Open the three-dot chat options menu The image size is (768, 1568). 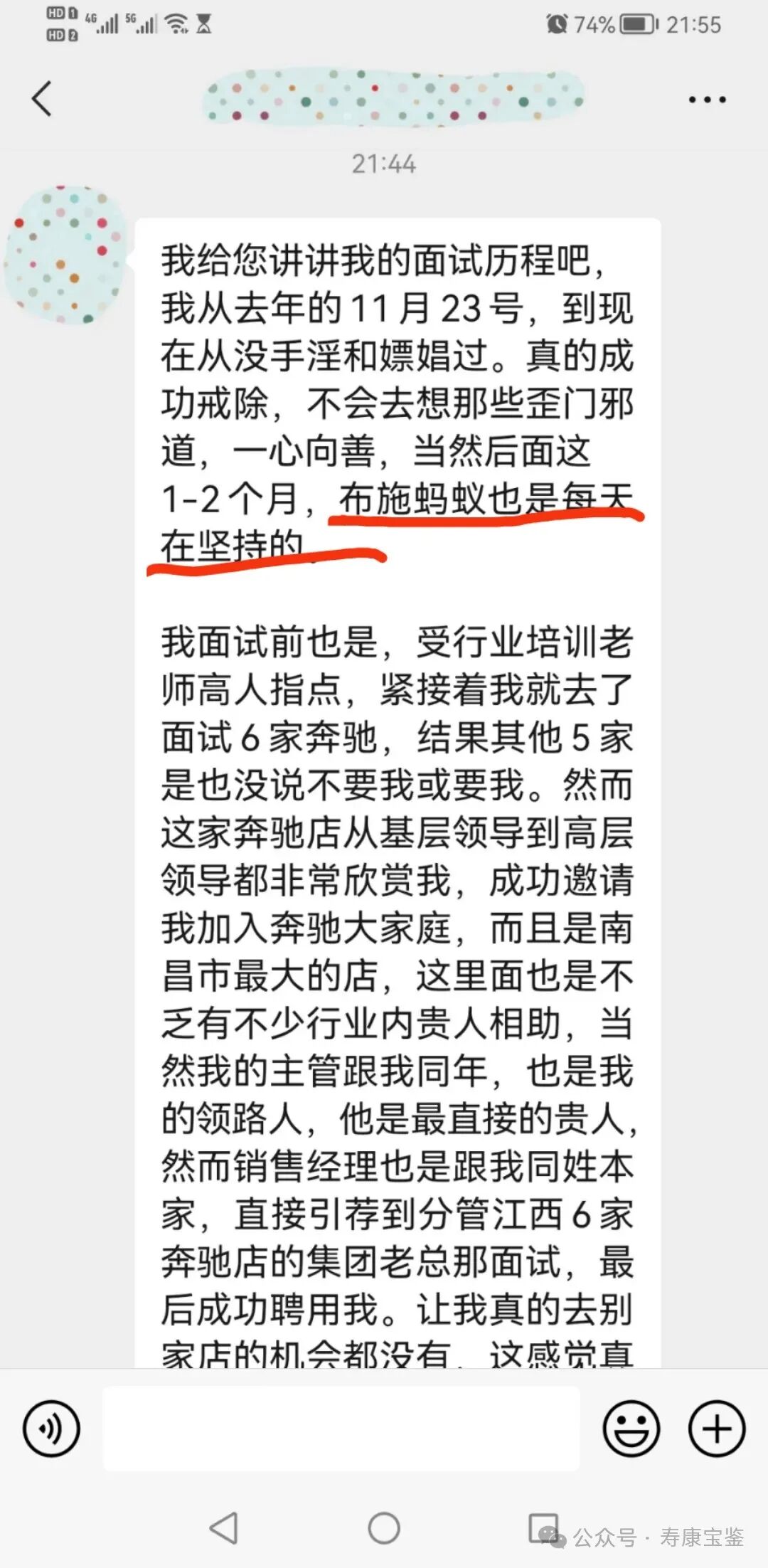coord(707,100)
